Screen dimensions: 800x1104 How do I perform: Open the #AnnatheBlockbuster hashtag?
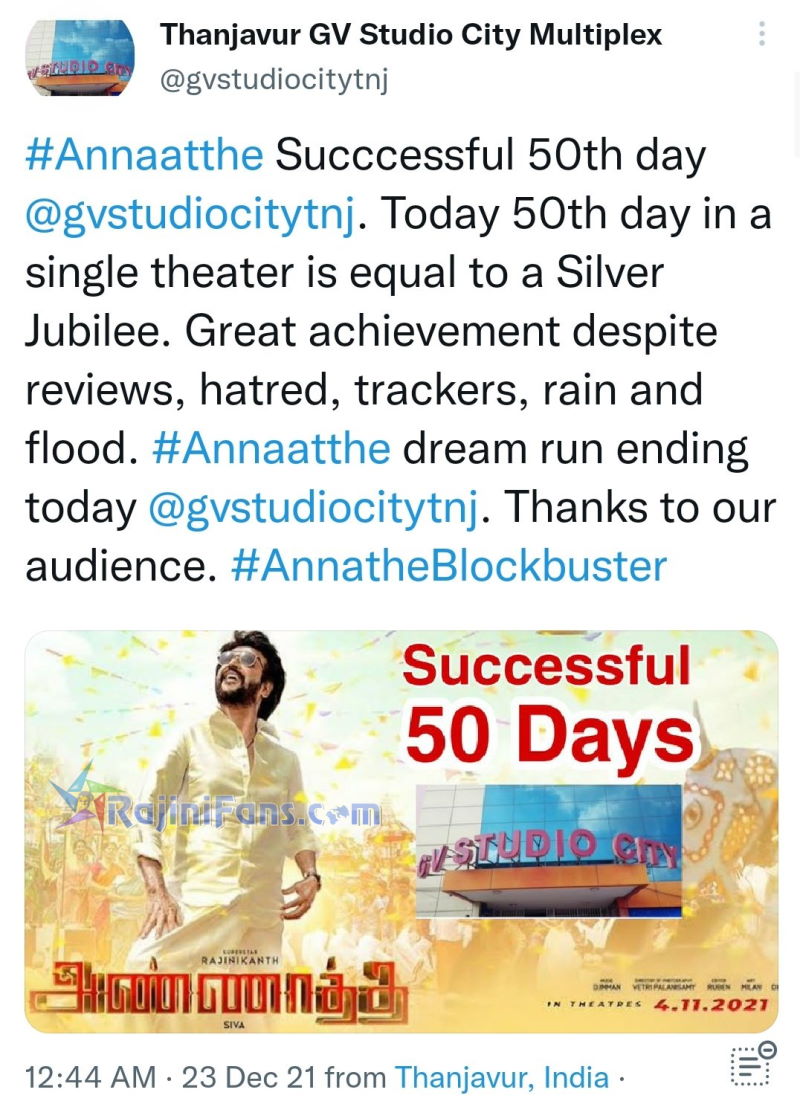448,566
